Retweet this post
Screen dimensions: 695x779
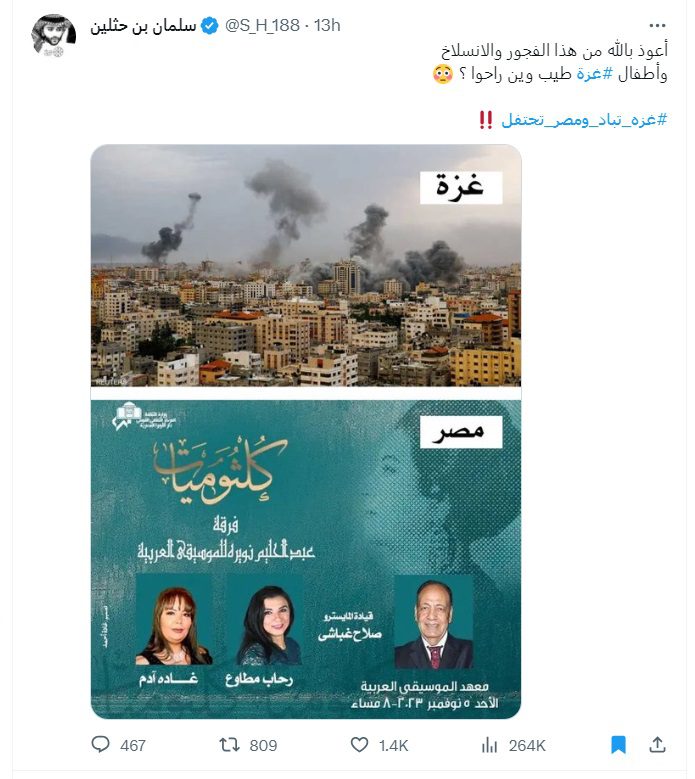pyautogui.click(x=231, y=745)
